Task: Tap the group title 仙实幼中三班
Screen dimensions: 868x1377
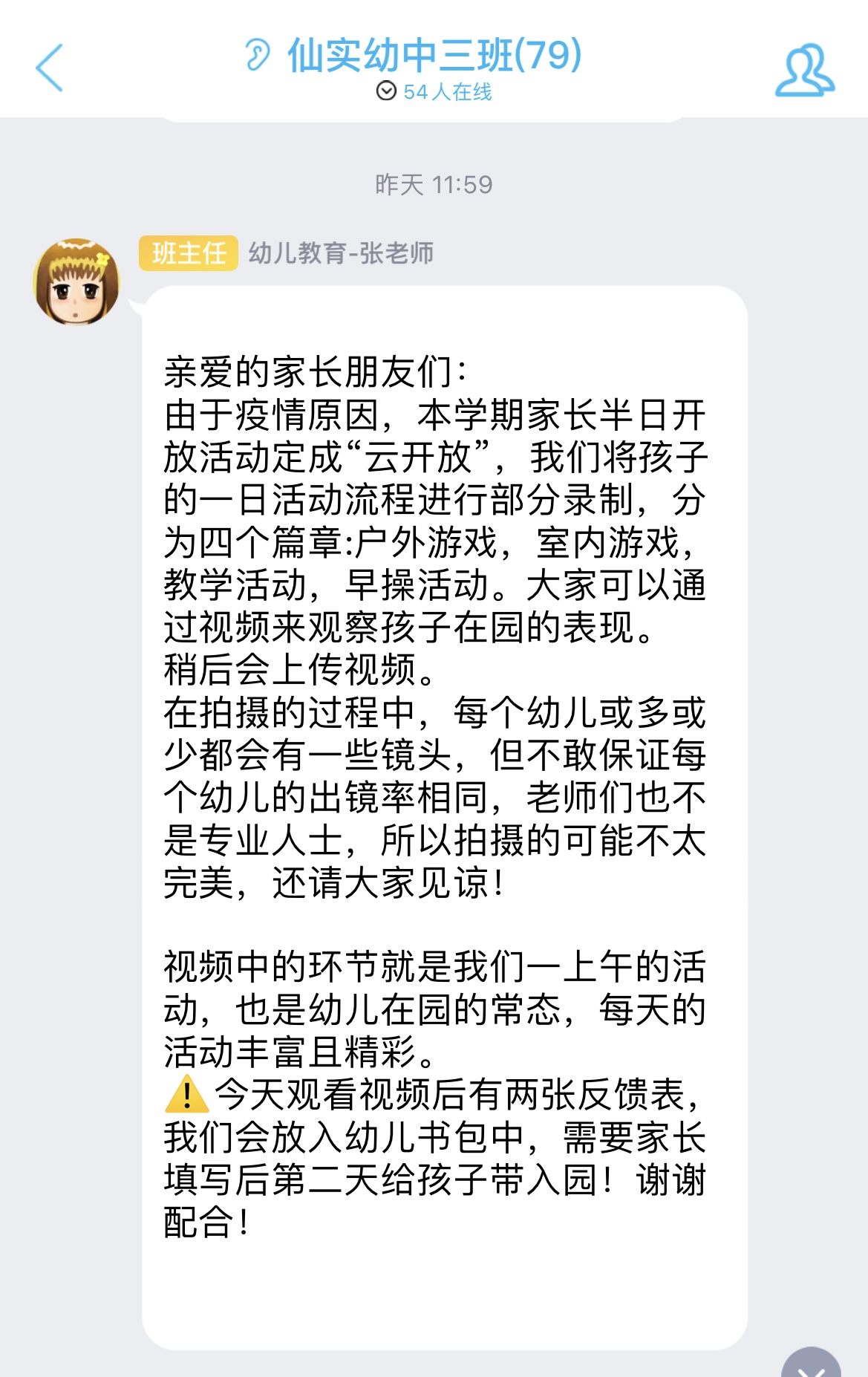Action: [x=434, y=55]
